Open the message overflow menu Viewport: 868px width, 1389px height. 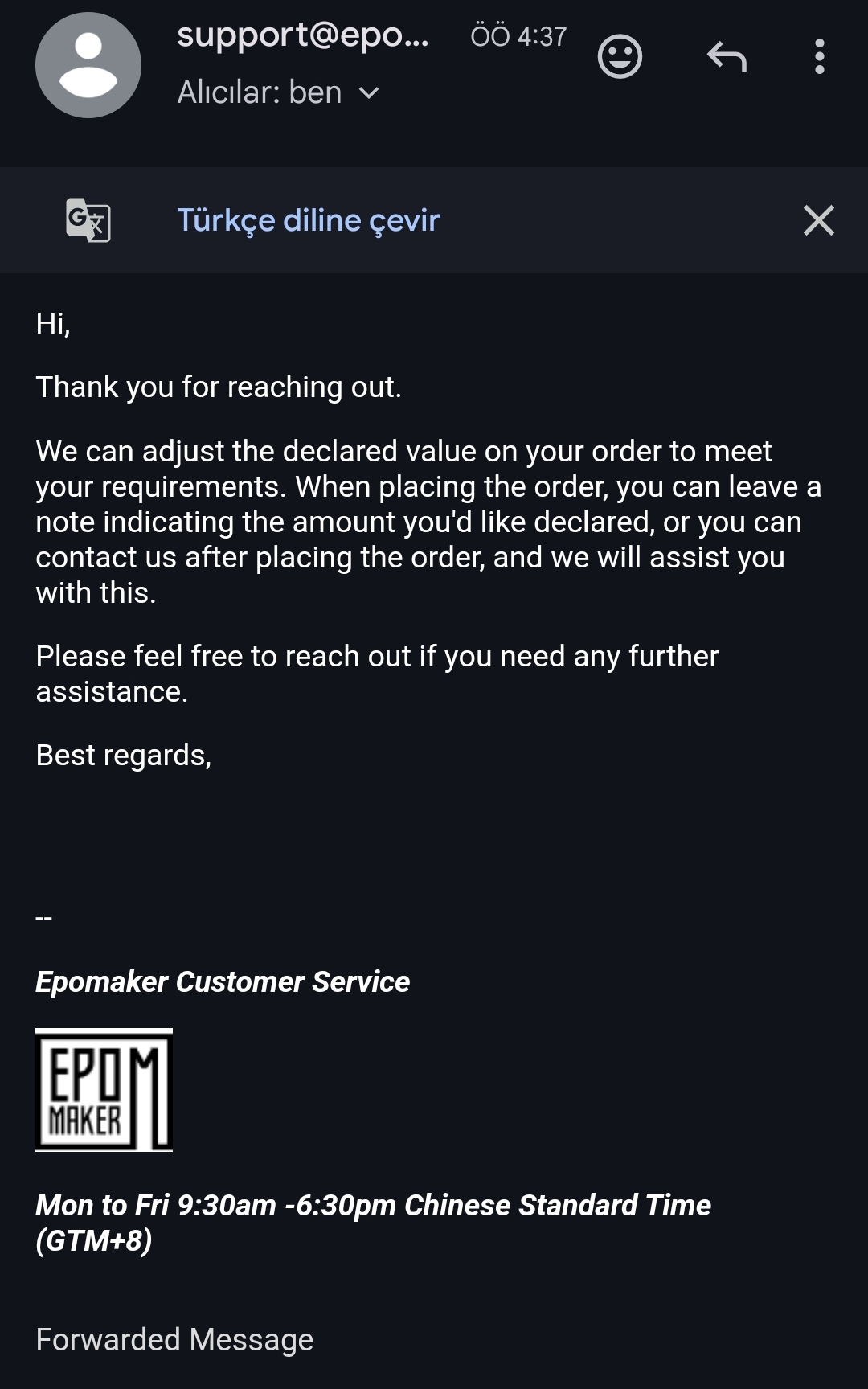[x=819, y=57]
